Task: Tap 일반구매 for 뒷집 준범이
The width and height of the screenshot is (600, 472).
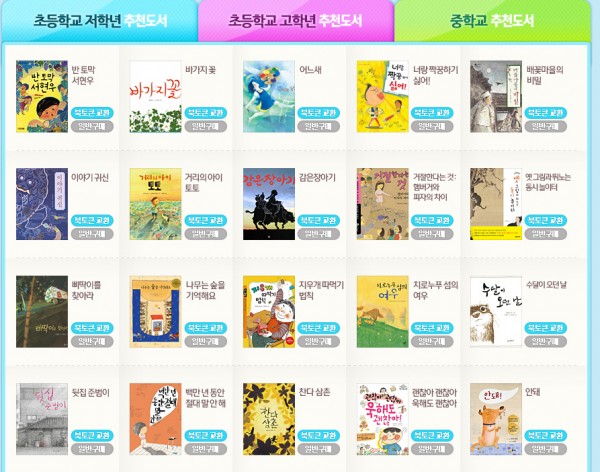Action: pyautogui.click(x=91, y=448)
